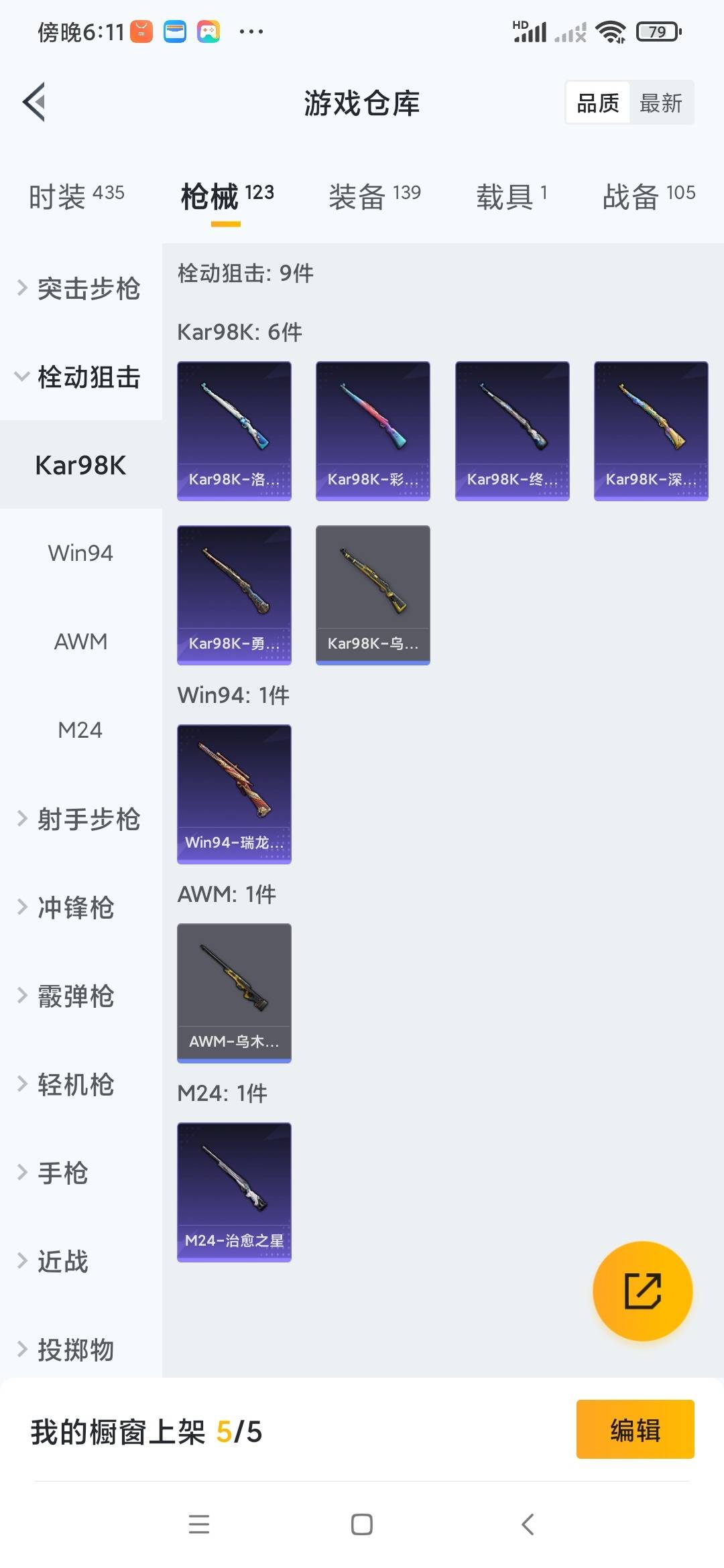Collapse the 栓动狙击 category
Screen dimensions: 724x1568
tap(80, 377)
